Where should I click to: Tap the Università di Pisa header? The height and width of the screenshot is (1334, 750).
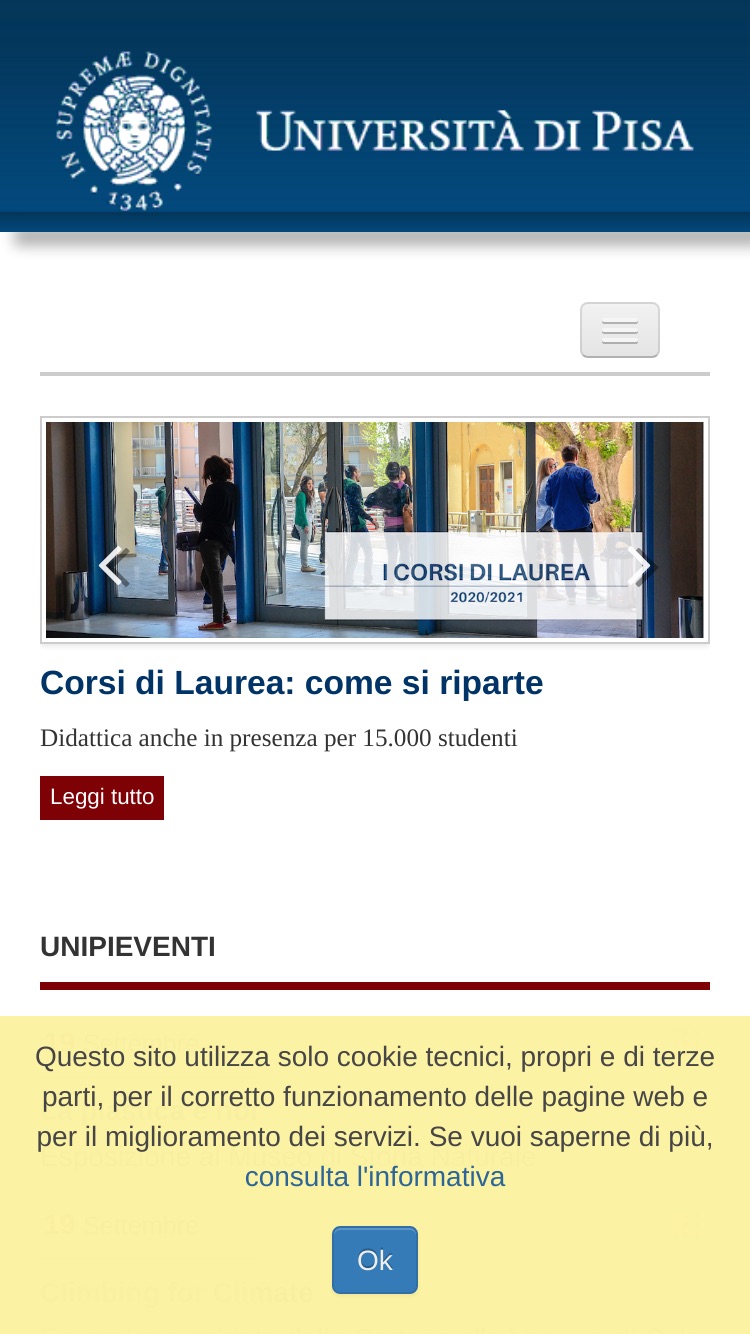point(375,130)
